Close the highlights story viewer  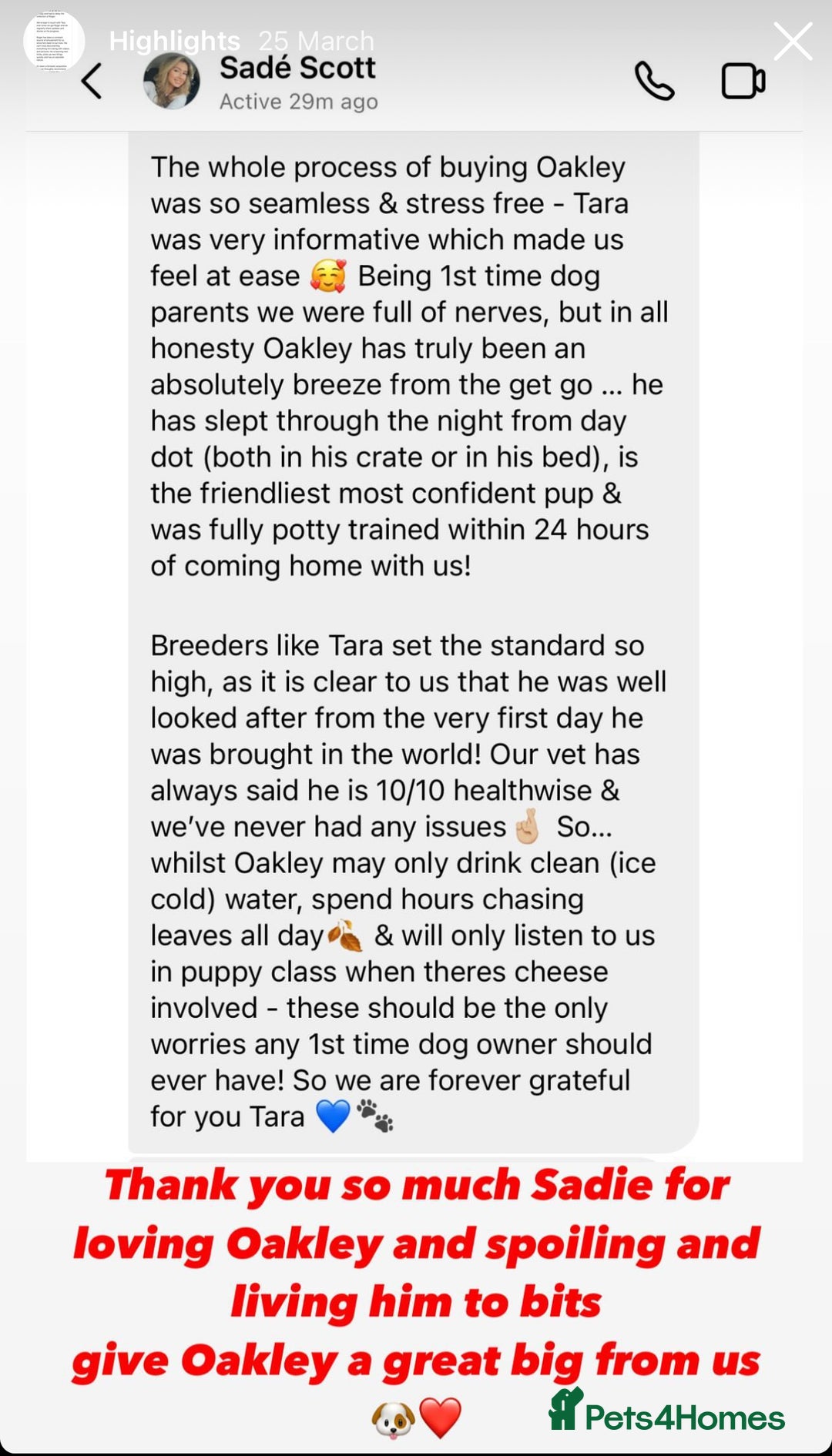pos(793,42)
